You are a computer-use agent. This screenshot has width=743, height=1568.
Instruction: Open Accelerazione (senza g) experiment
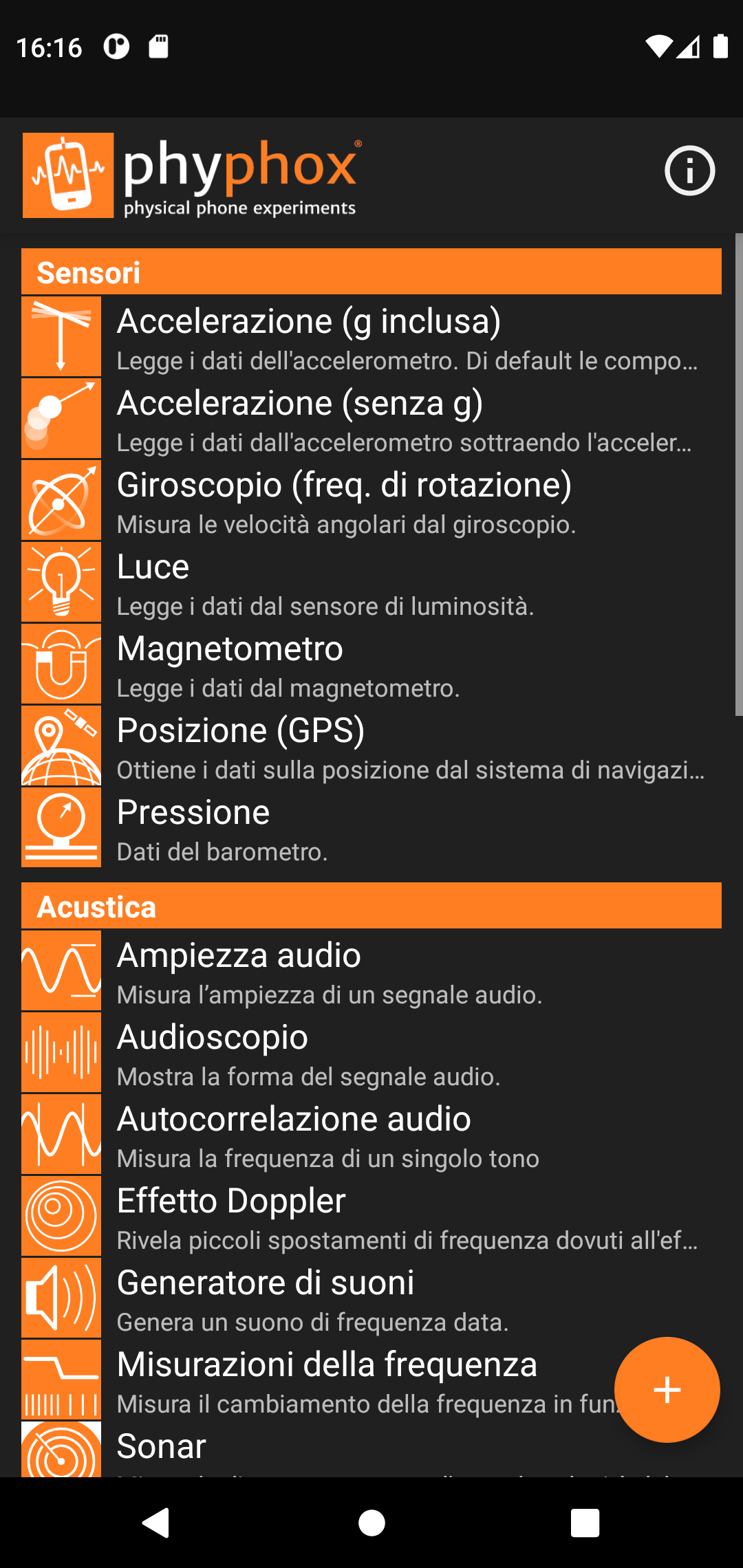click(371, 419)
